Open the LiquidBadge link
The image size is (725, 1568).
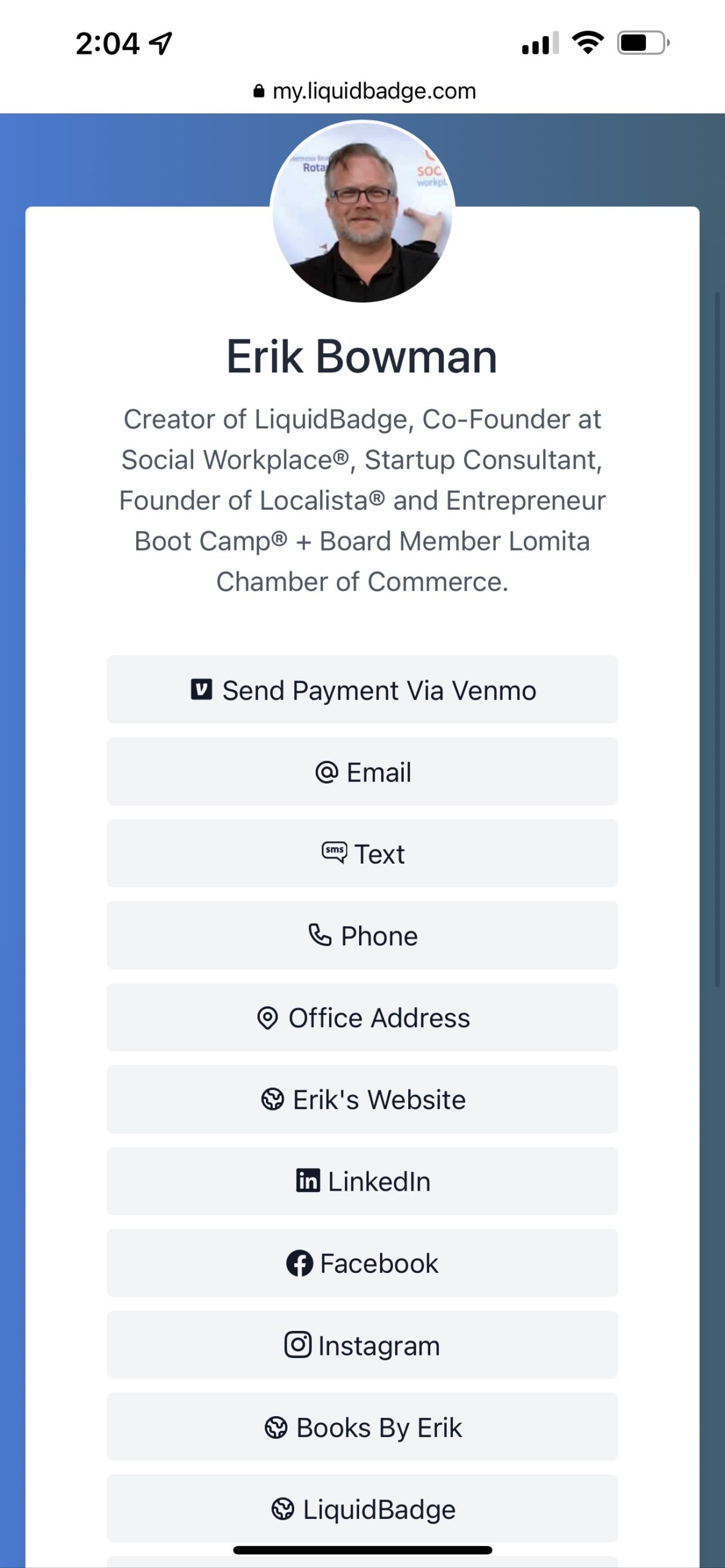click(362, 1509)
